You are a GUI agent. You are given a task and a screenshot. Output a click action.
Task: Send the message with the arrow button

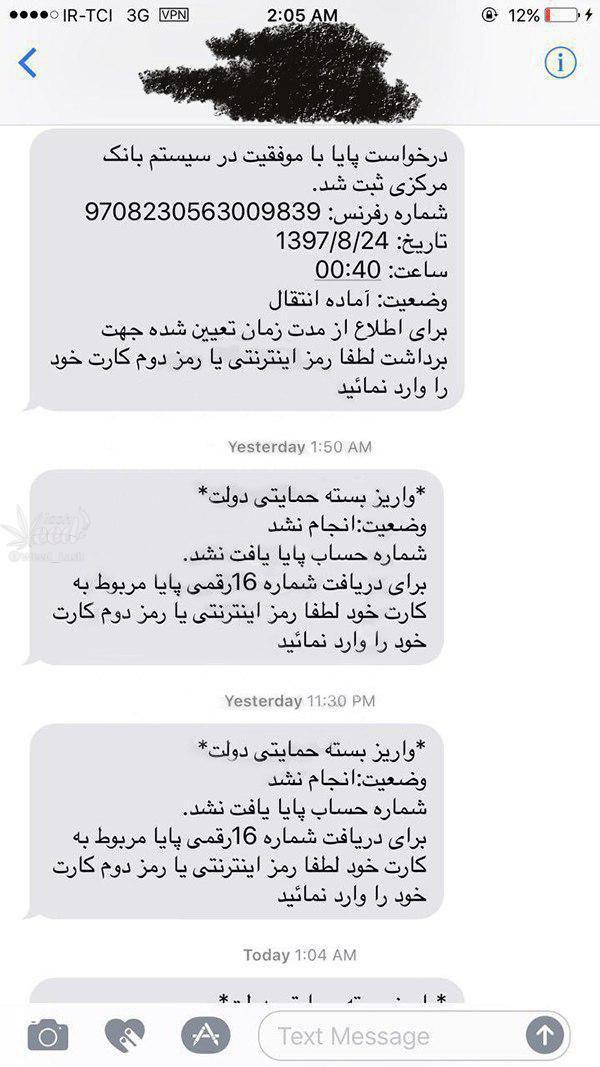(545, 1036)
